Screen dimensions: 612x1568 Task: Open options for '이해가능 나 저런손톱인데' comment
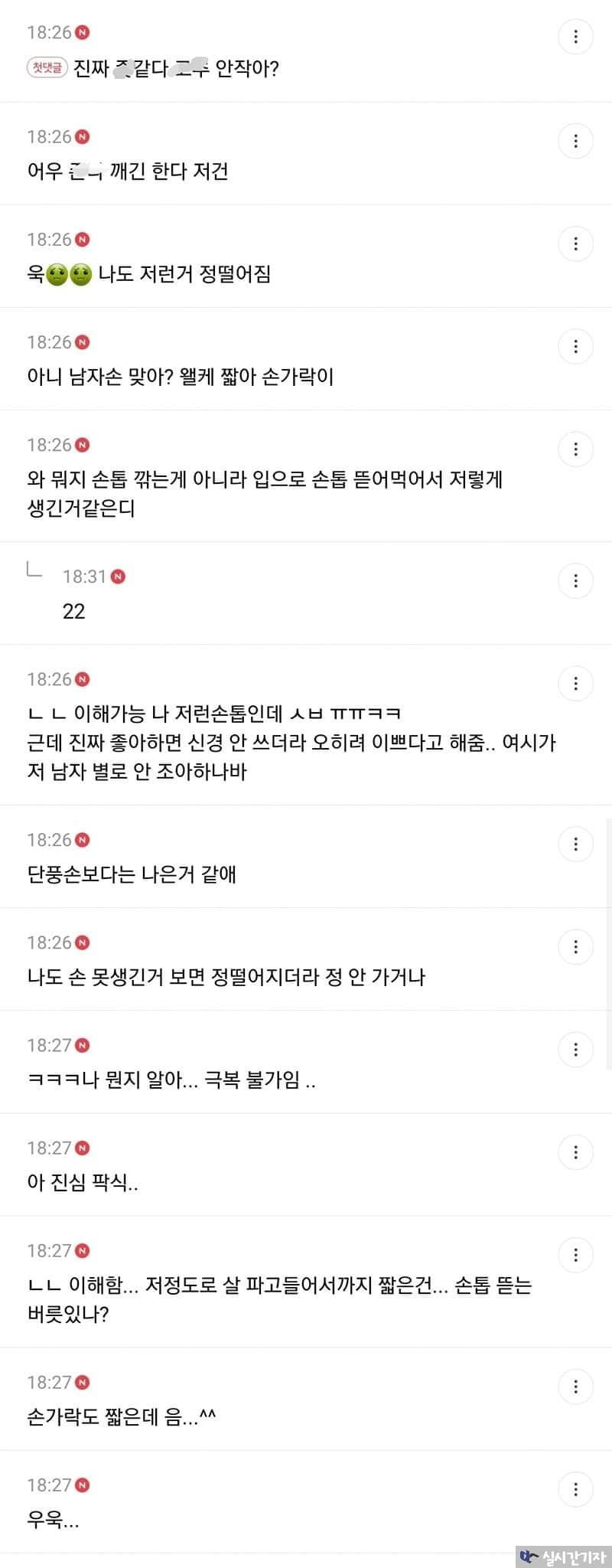coord(575,684)
